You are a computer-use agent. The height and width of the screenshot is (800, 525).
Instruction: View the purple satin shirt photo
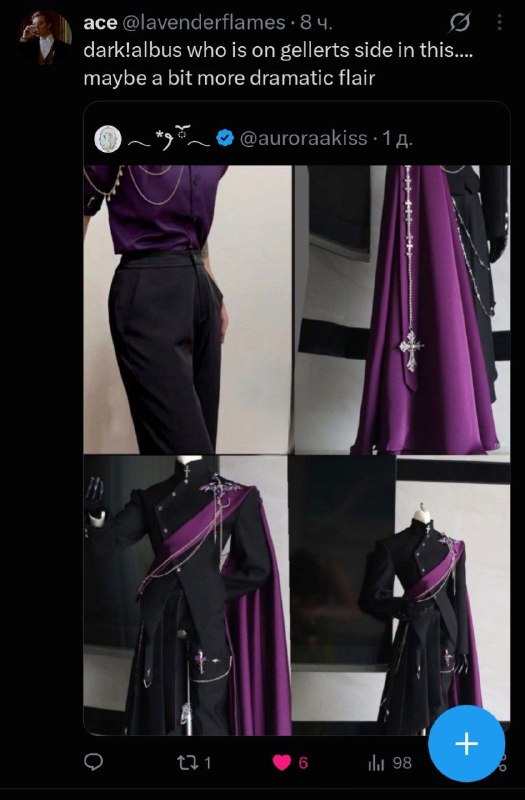click(187, 309)
